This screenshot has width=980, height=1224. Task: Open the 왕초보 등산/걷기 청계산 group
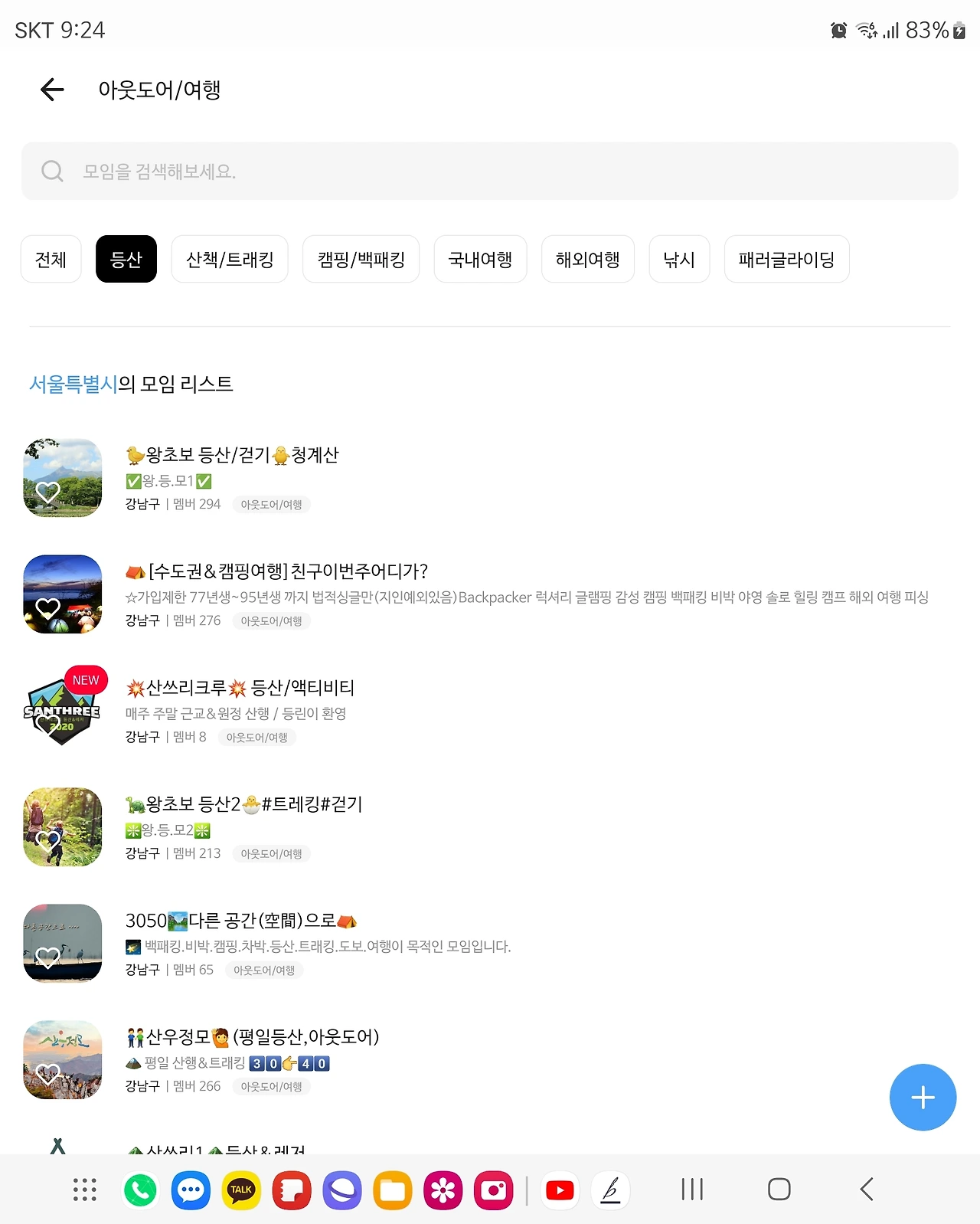click(x=490, y=478)
